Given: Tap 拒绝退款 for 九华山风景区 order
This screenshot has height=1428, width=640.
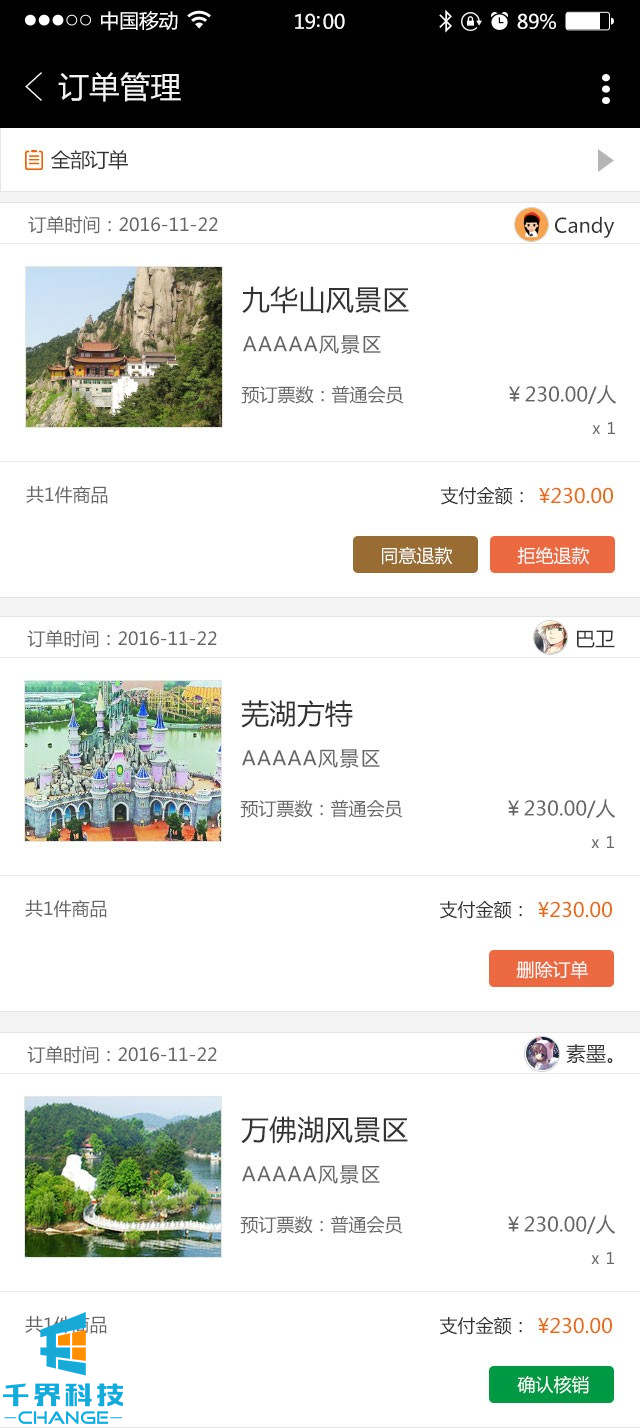Looking at the screenshot, I should 552,555.
